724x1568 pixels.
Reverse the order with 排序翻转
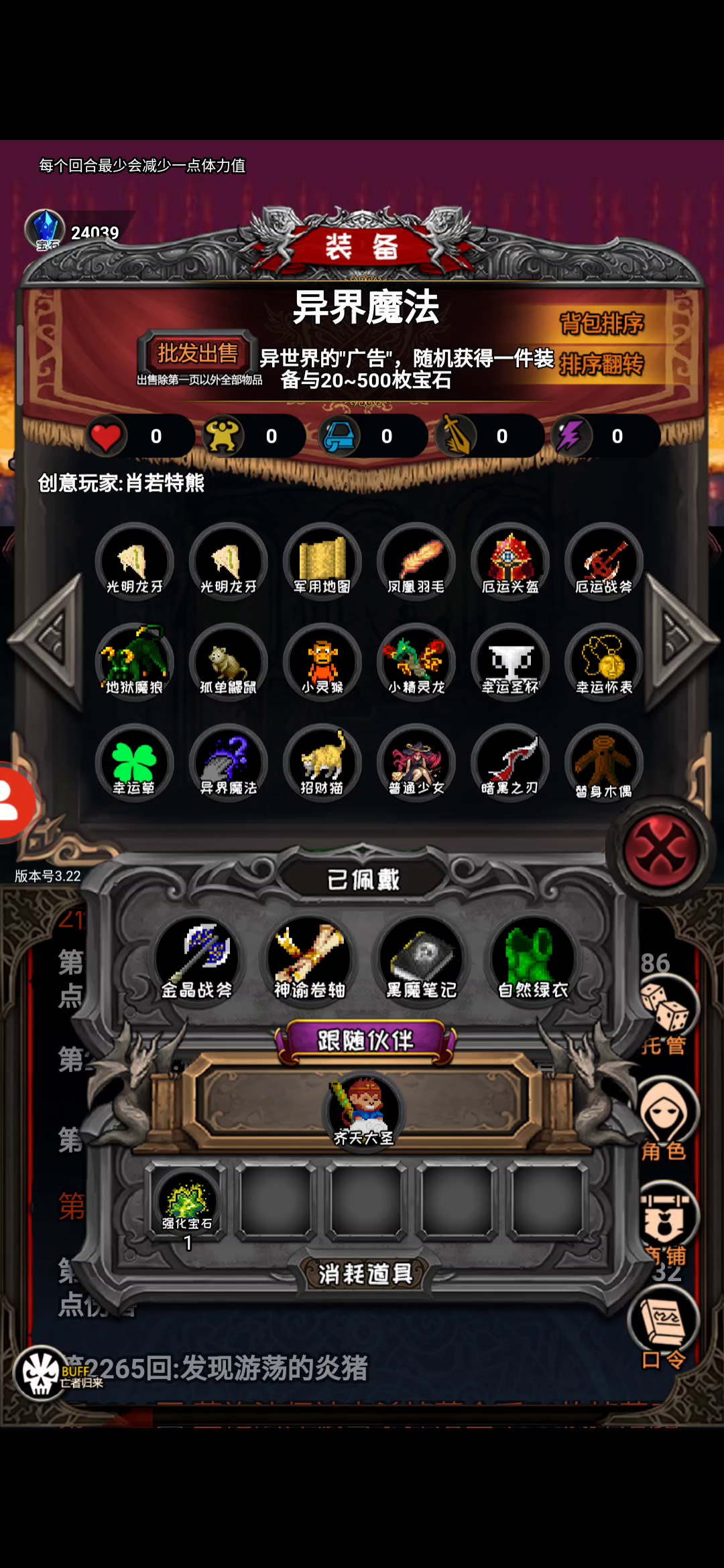(x=601, y=364)
